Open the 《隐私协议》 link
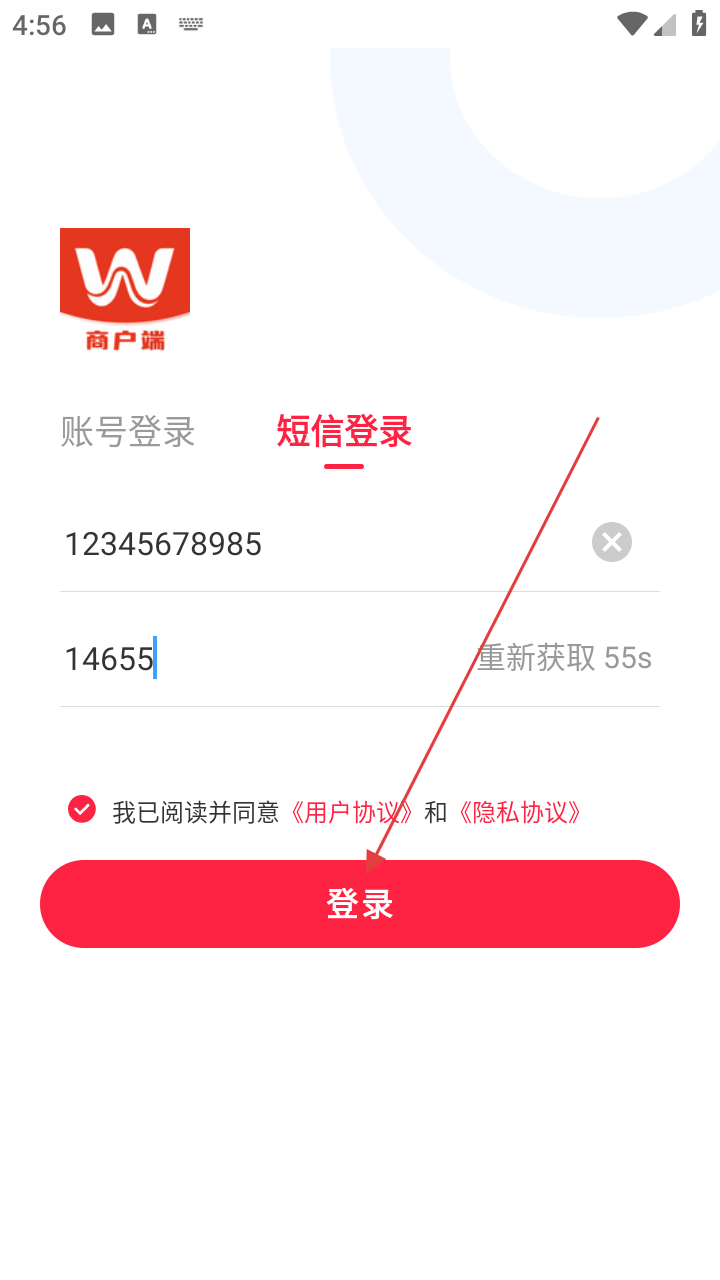 pos(518,812)
